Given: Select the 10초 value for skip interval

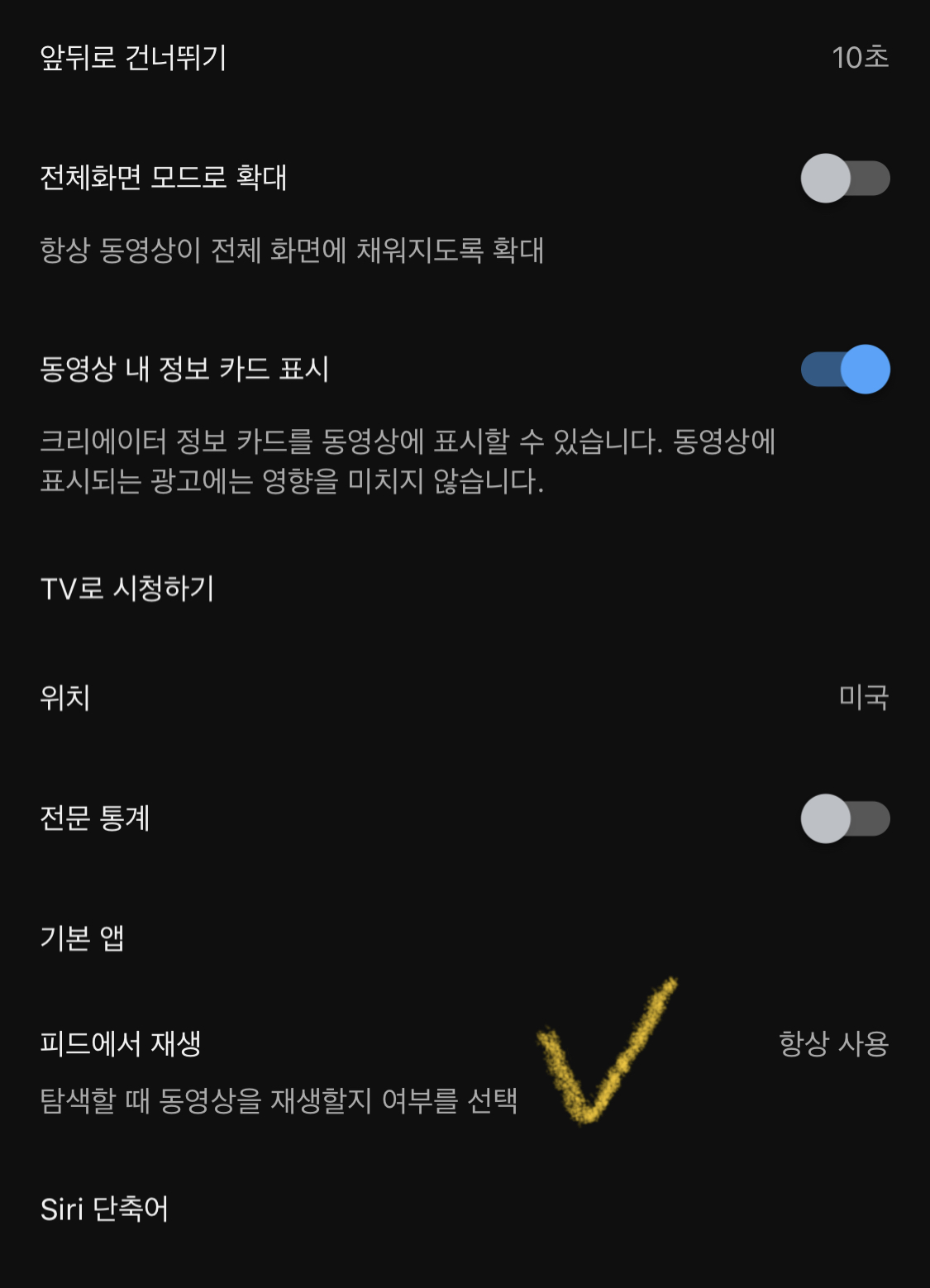Looking at the screenshot, I should coord(861,58).
